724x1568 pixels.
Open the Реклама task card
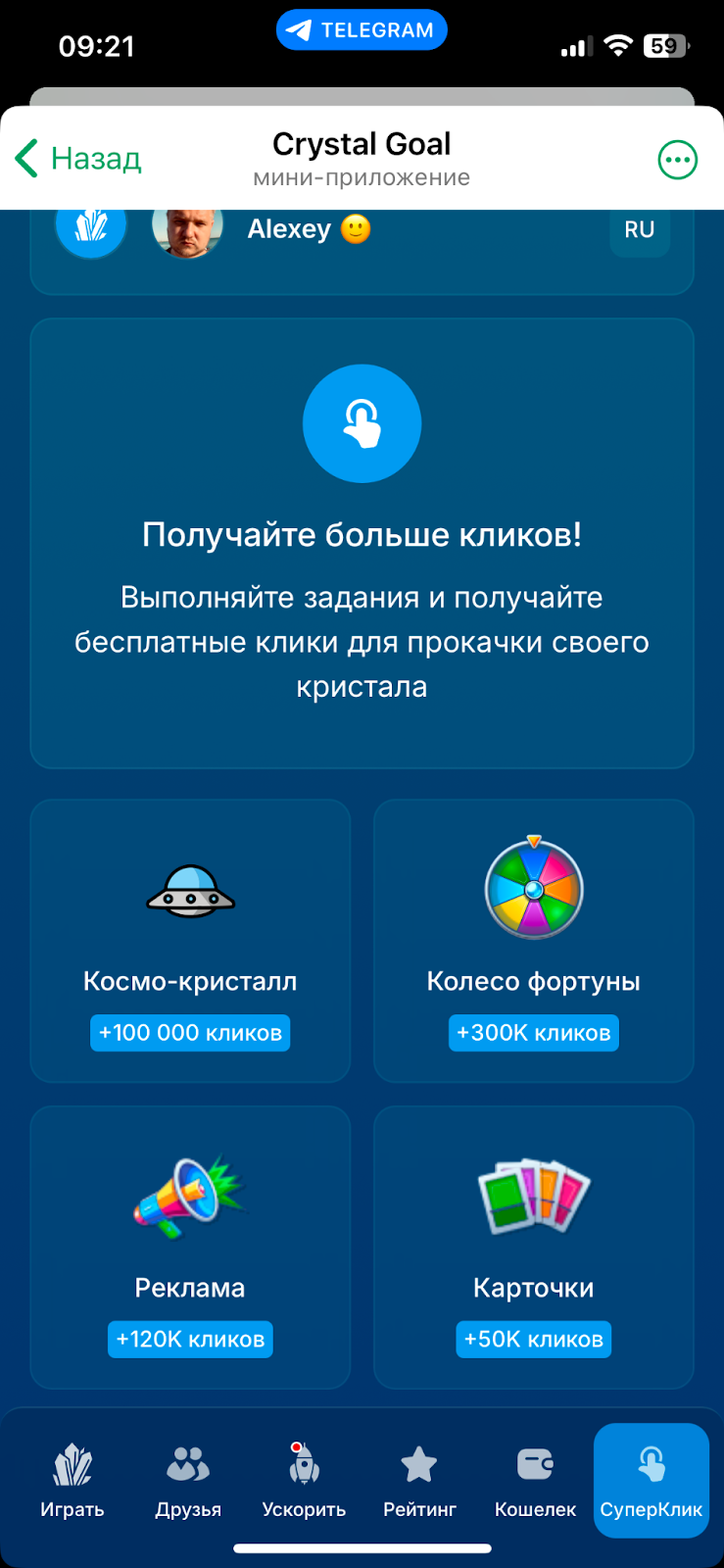click(x=190, y=1247)
